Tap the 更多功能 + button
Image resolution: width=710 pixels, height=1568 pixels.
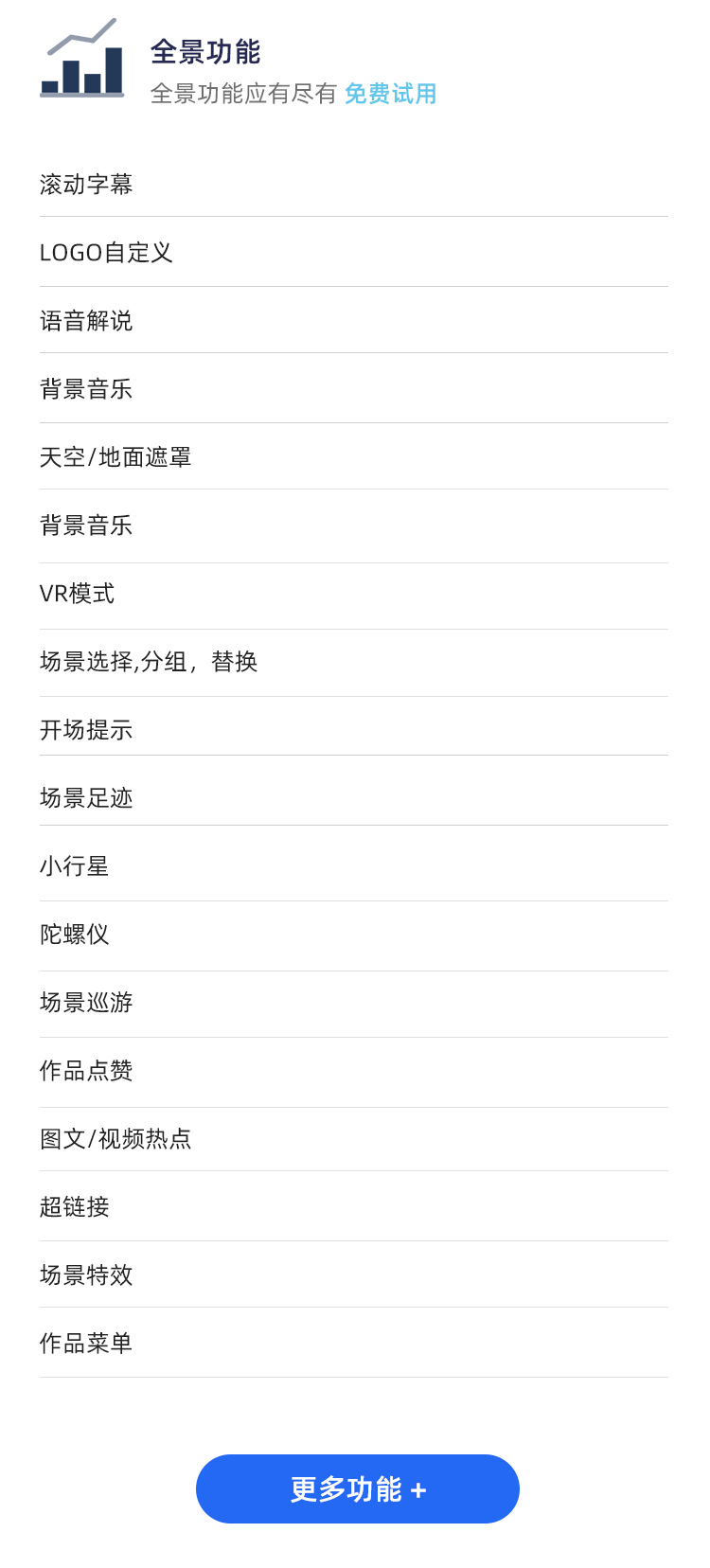click(358, 1488)
